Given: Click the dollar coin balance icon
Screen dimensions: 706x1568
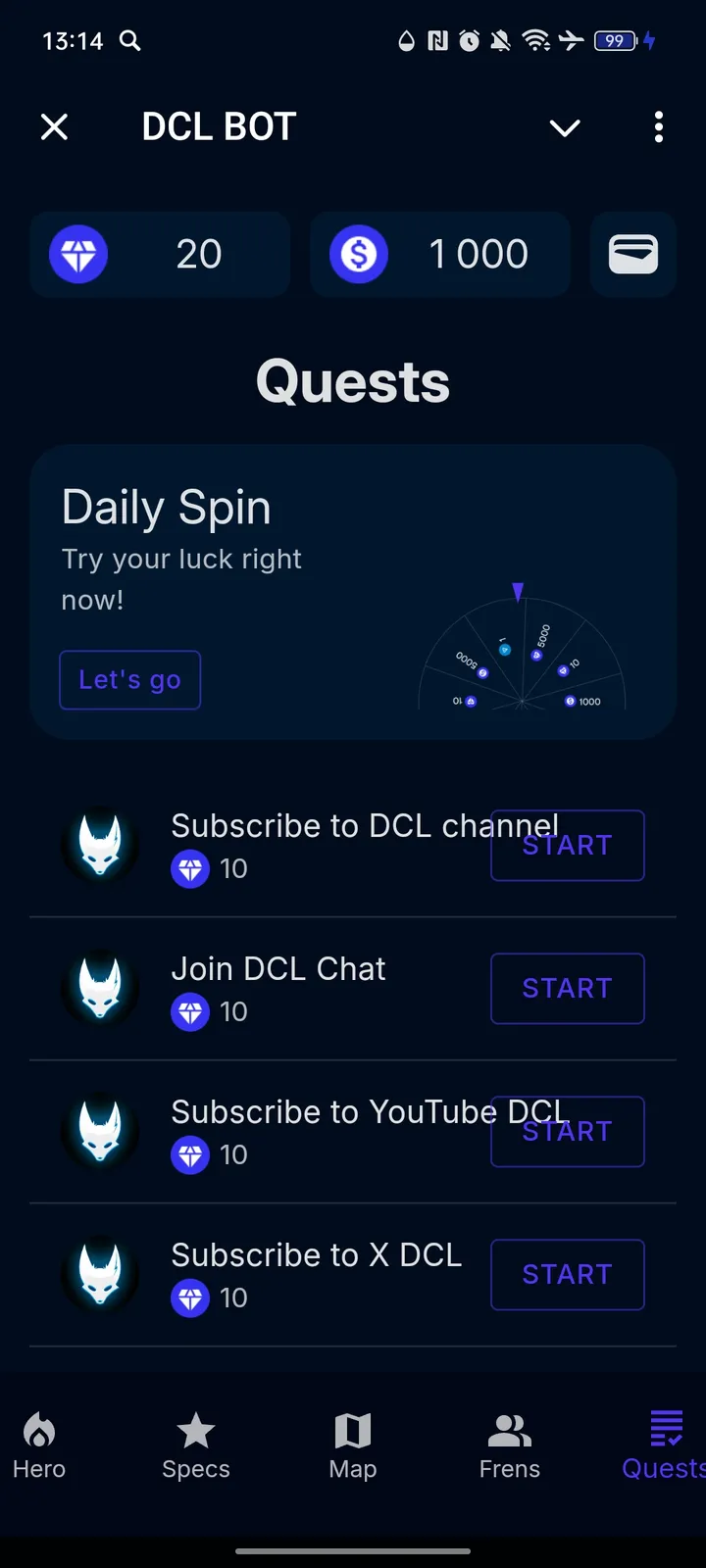Looking at the screenshot, I should pyautogui.click(x=359, y=254).
